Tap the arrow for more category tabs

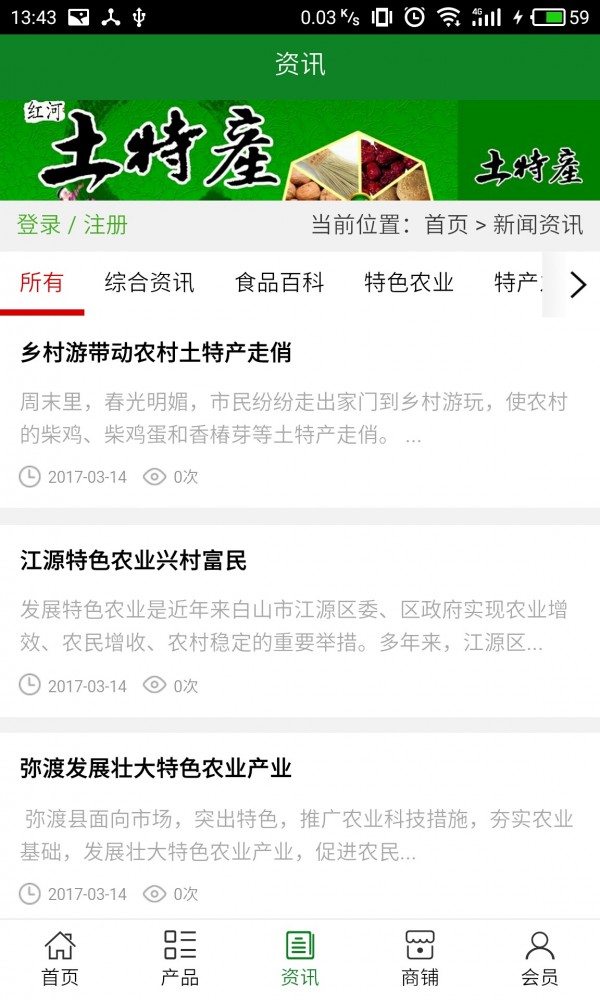(x=577, y=285)
